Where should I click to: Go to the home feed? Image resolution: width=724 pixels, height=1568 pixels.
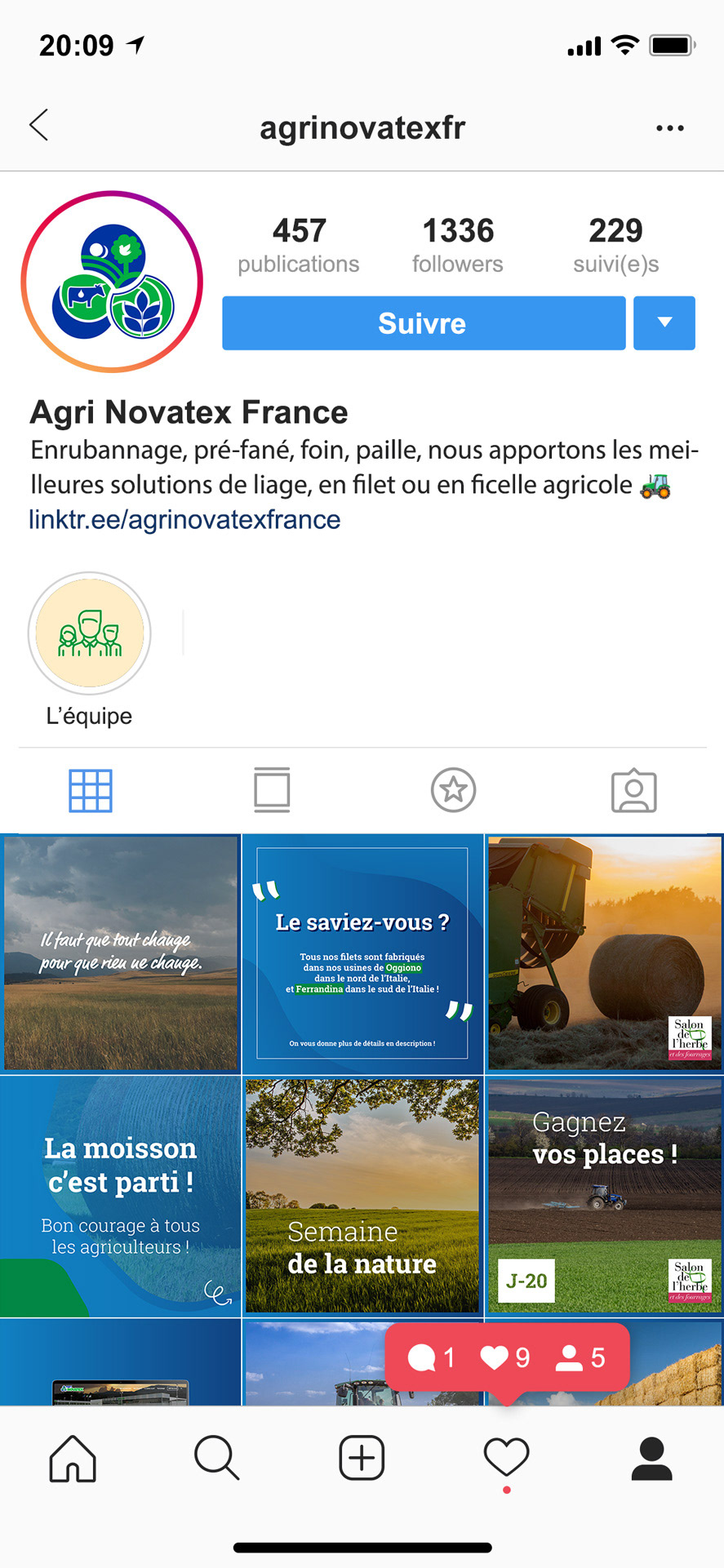(73, 1458)
